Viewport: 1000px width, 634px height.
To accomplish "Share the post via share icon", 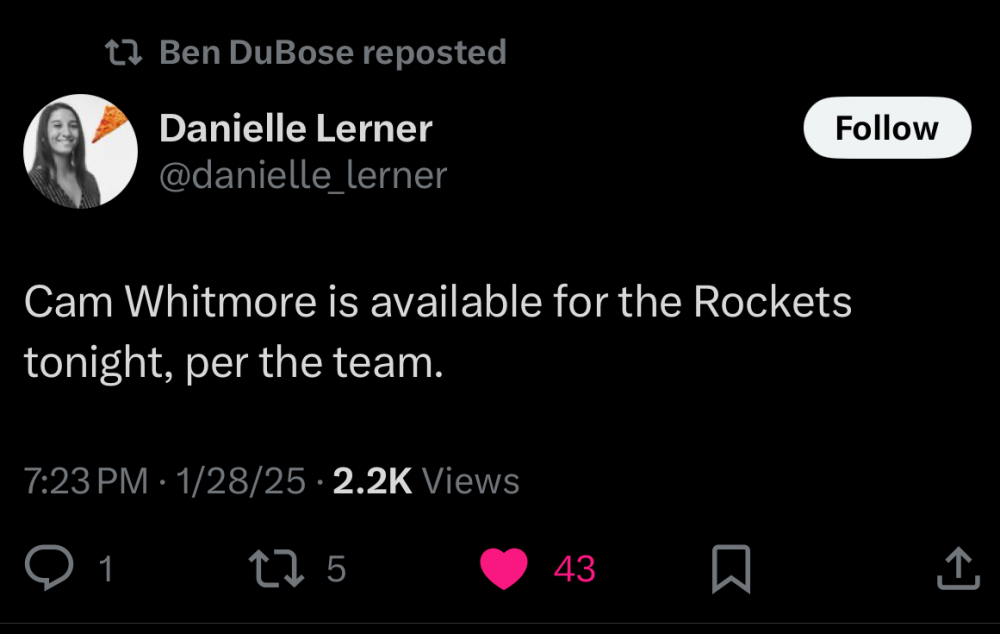I will 957,568.
